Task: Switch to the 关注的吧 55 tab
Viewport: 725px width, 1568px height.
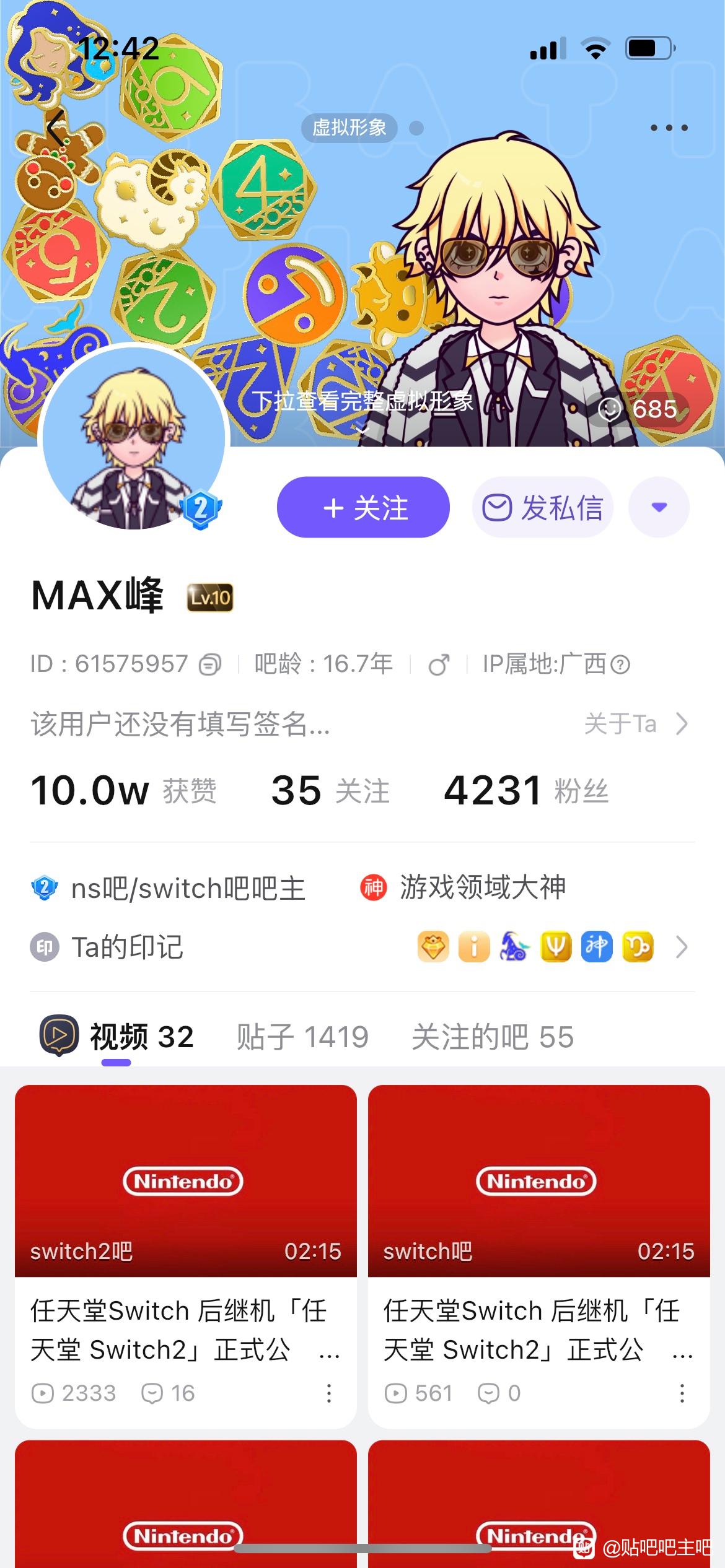Action: point(493,1037)
